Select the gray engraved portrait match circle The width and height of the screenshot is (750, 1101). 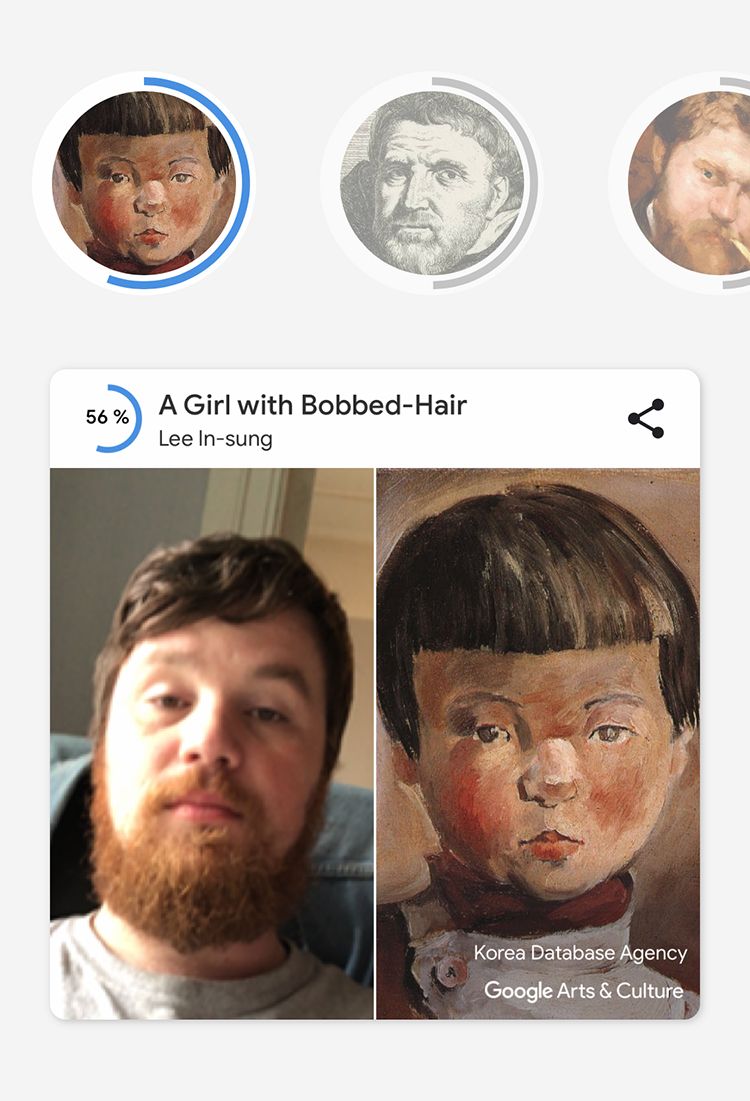click(431, 183)
